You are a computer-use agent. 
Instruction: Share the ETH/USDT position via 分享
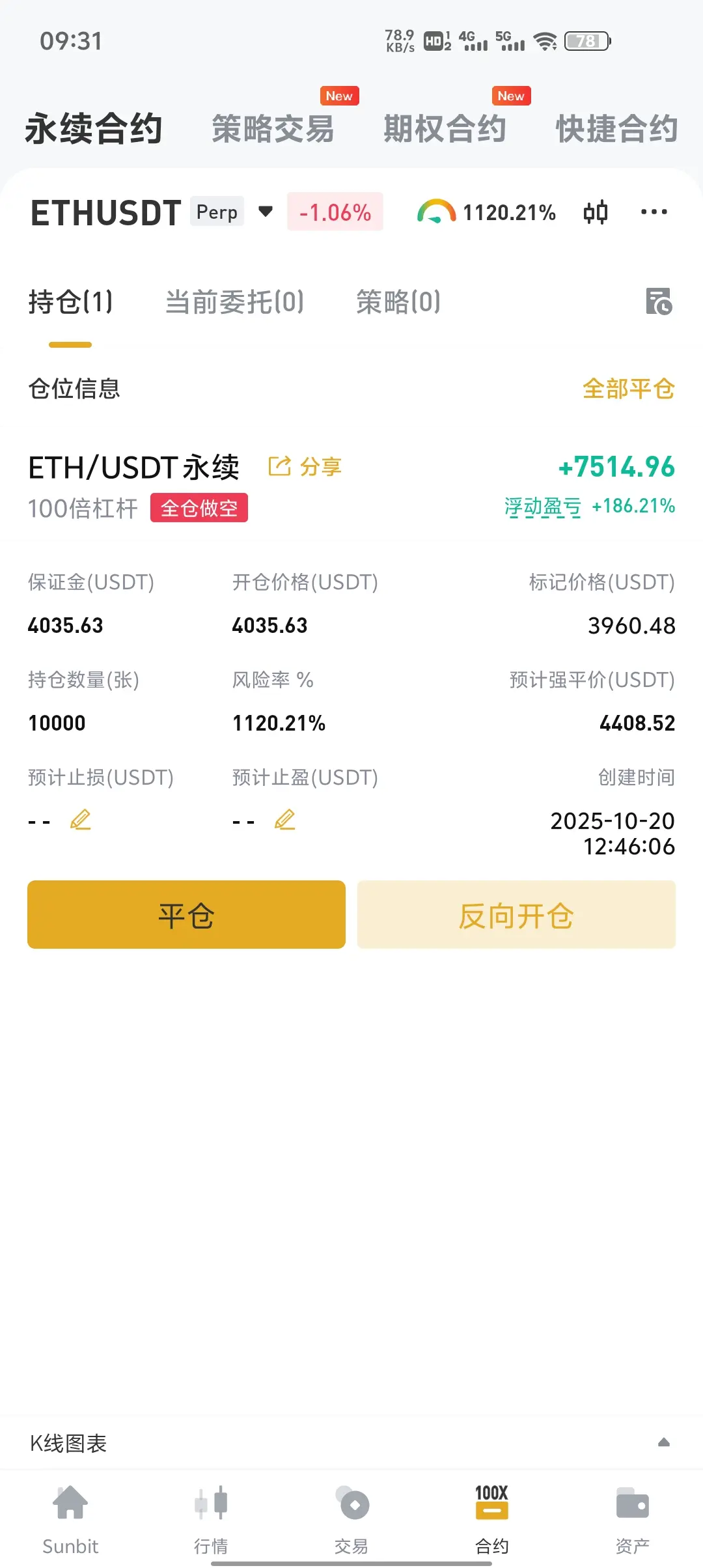pyautogui.click(x=305, y=466)
